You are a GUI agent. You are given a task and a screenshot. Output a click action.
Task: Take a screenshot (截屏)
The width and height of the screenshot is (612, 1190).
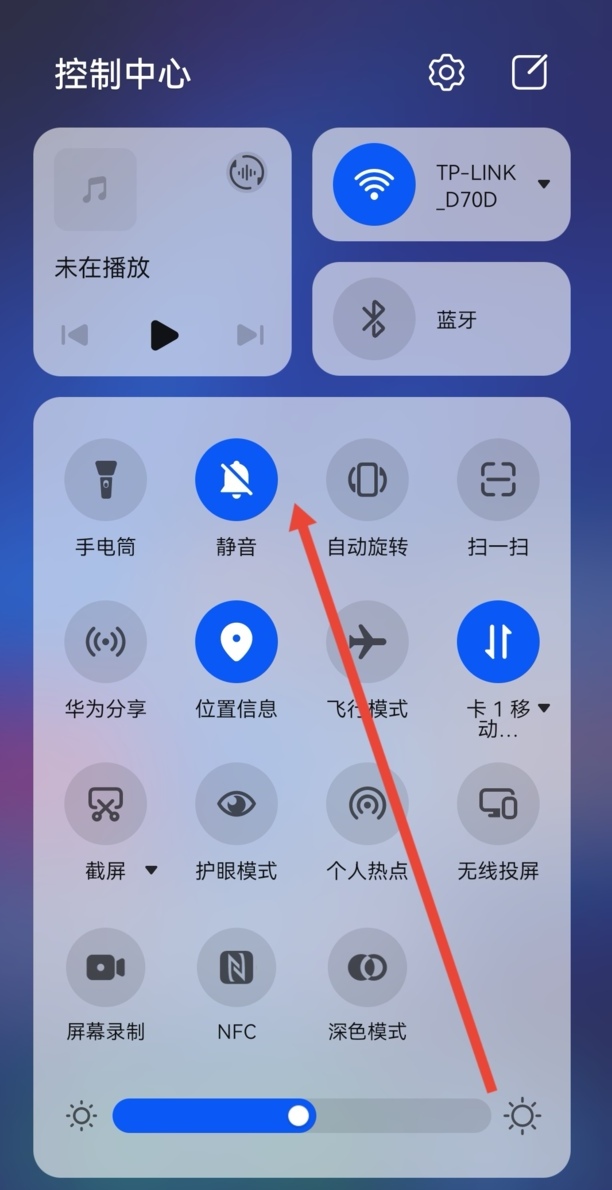105,804
